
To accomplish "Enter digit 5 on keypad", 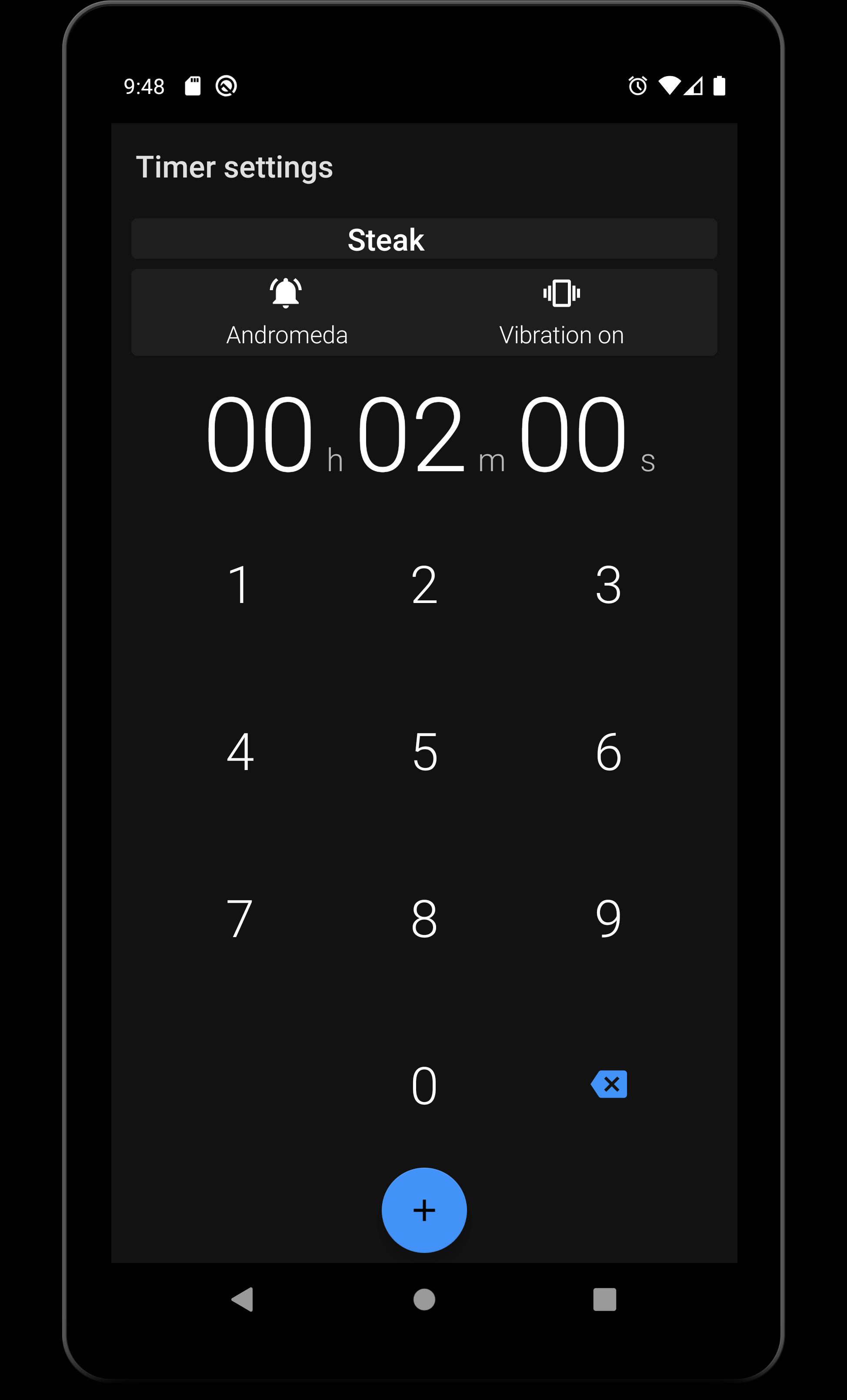I will pyautogui.click(x=424, y=752).
